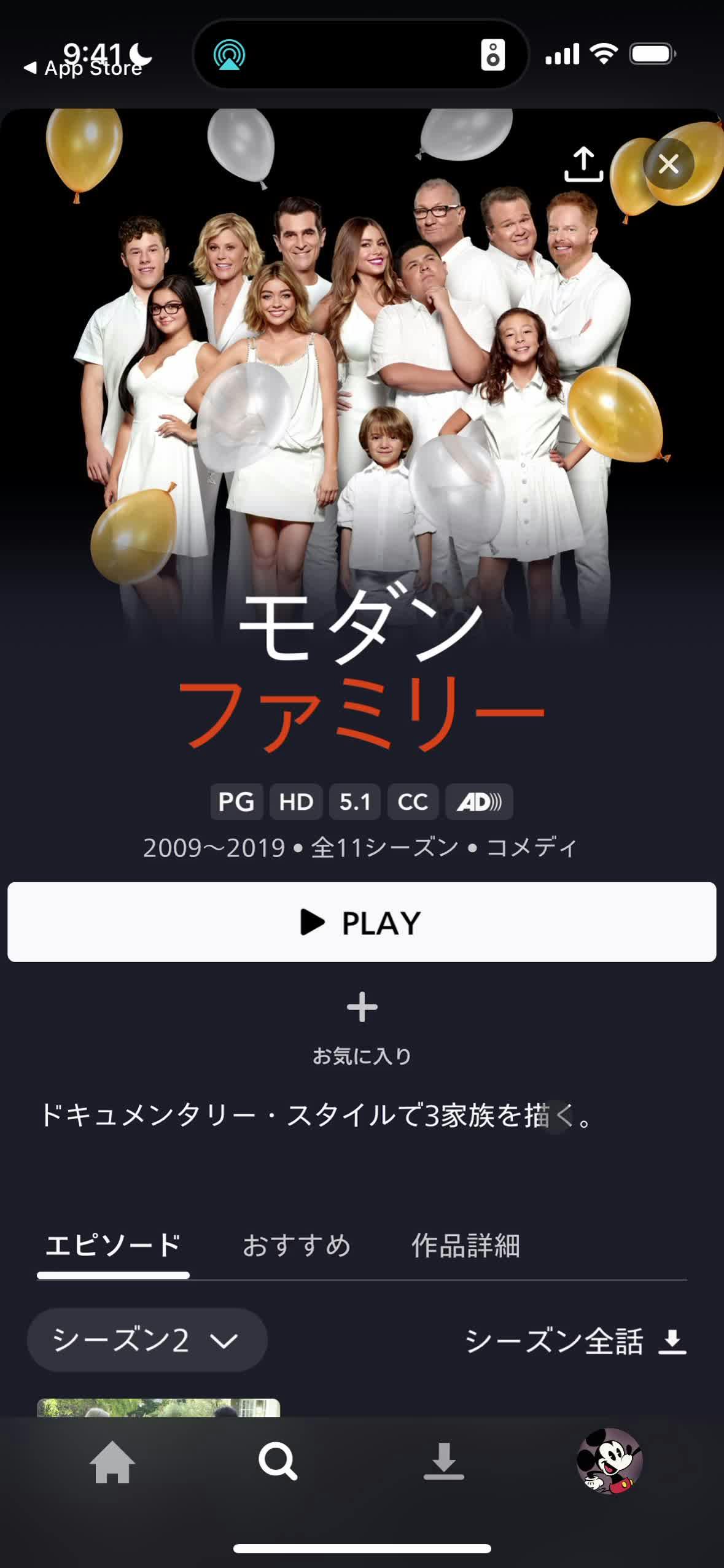
Task: Switch to the おすすめ tab
Action: point(297,1246)
